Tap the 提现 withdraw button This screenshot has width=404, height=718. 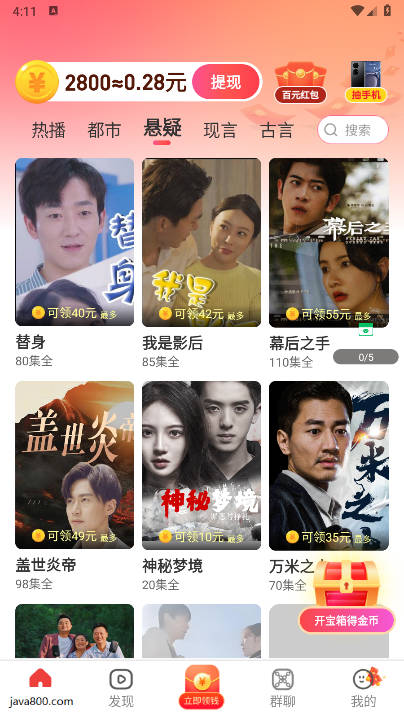point(226,82)
